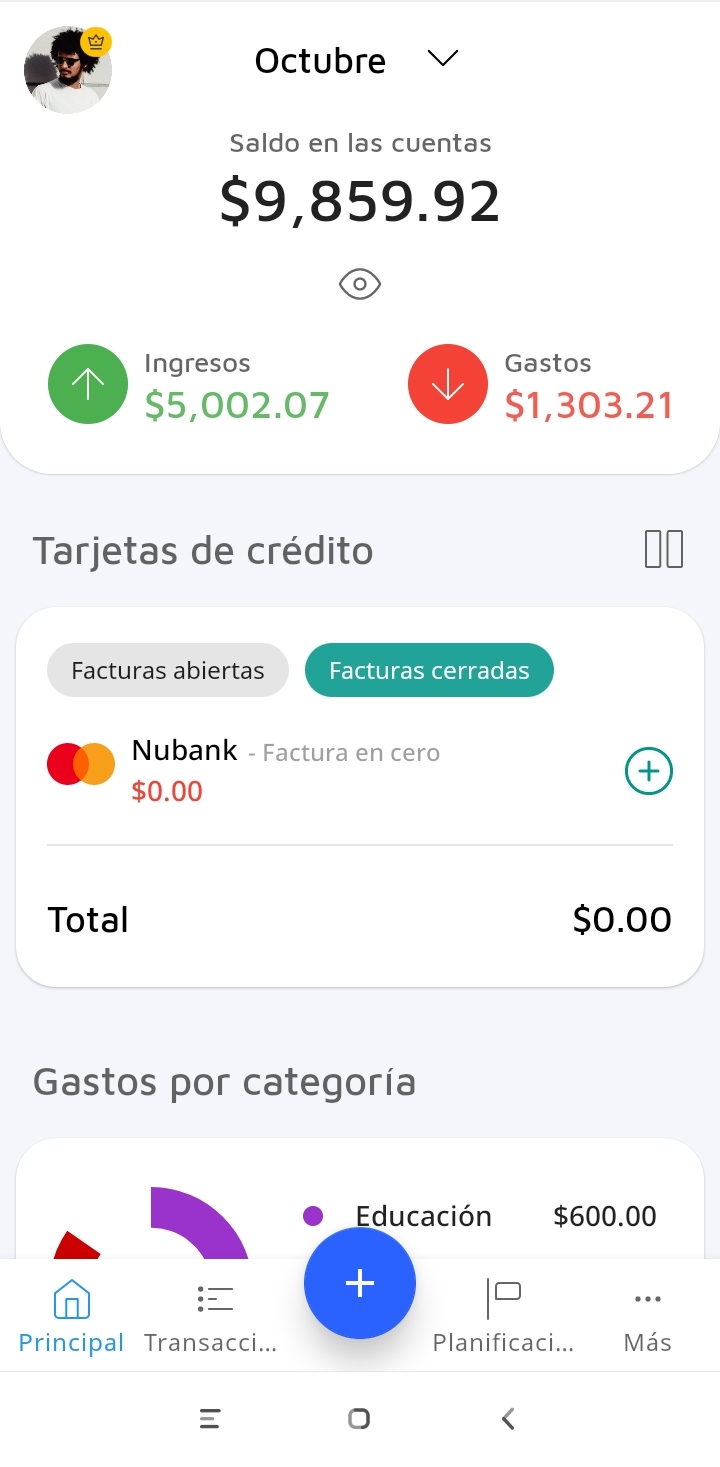The image size is (720, 1467).
Task: Open the Ingresos summary
Action: point(190,385)
